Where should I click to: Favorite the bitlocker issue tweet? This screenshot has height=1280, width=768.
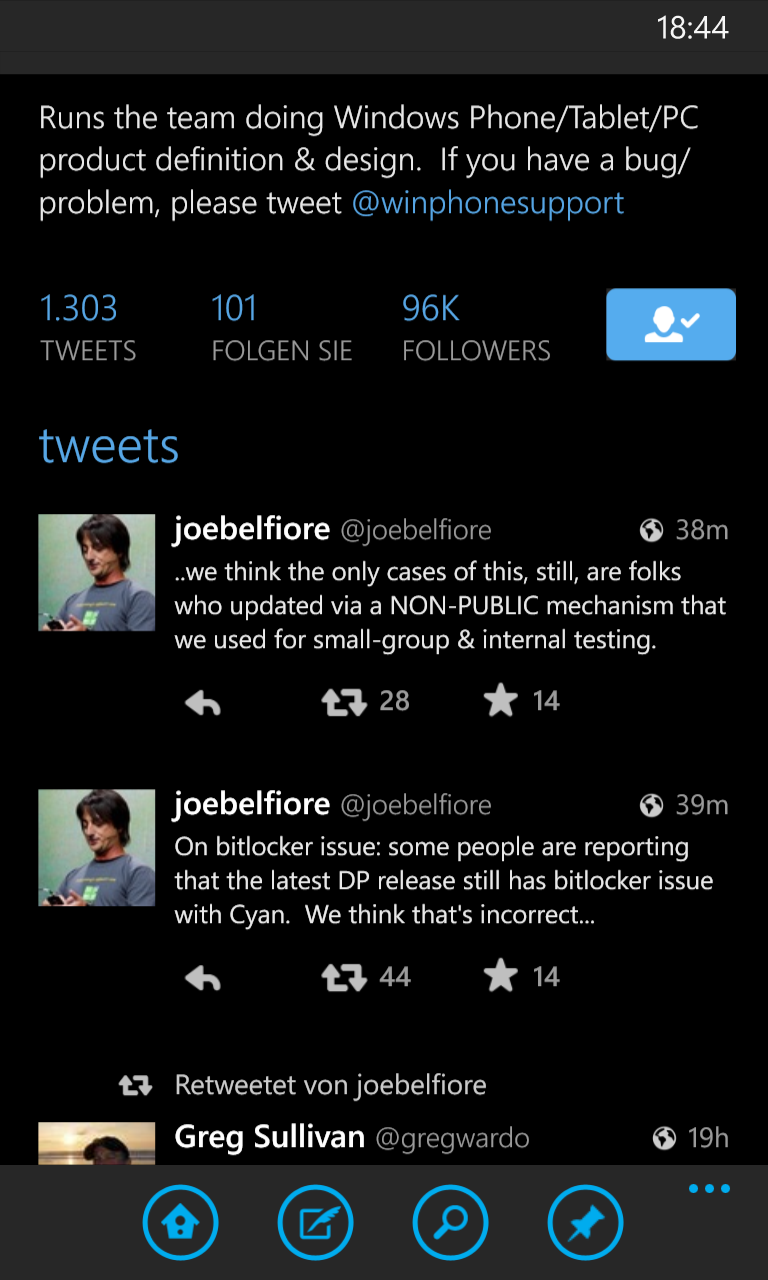coord(500,977)
